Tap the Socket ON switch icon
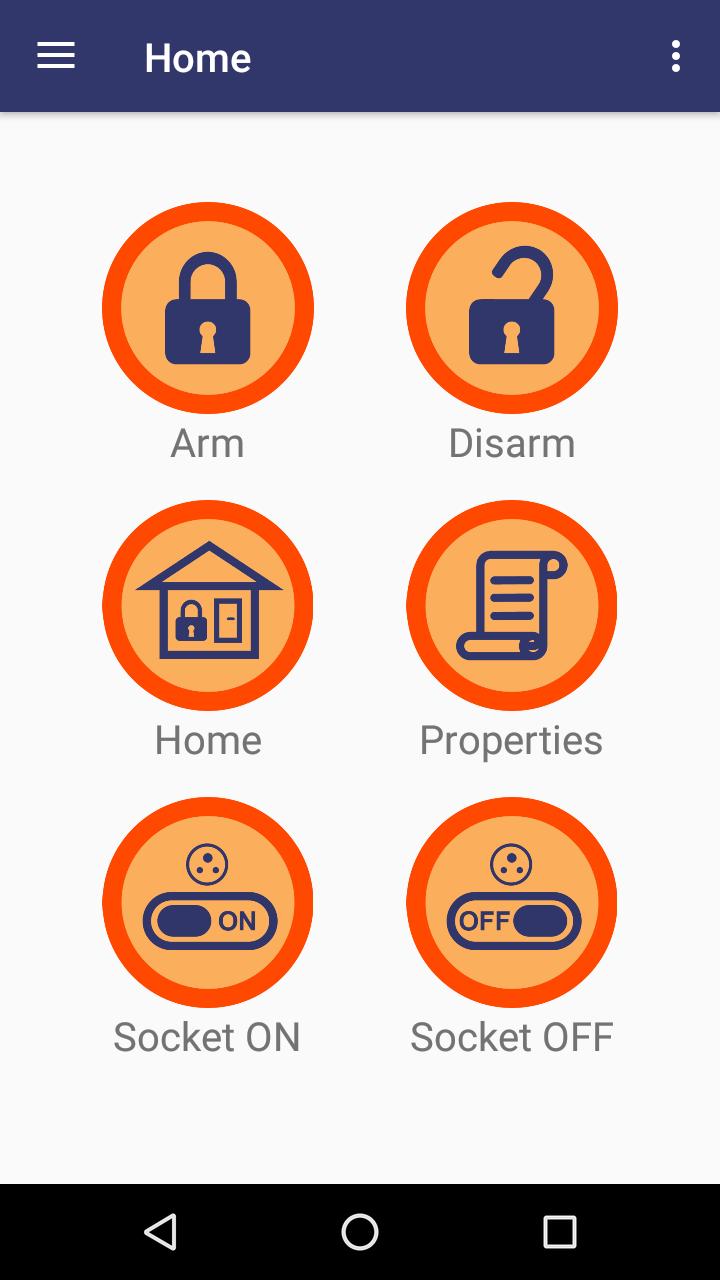Image resolution: width=720 pixels, height=1280 pixels. [x=207, y=901]
